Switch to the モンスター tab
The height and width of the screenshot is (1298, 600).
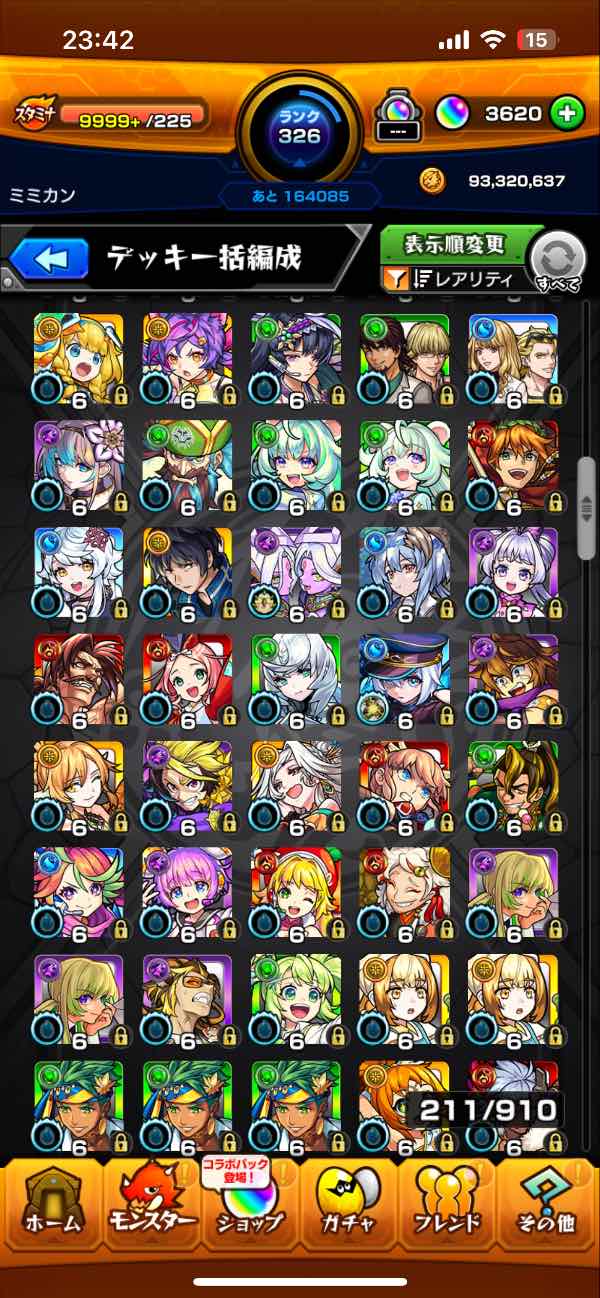150,1207
